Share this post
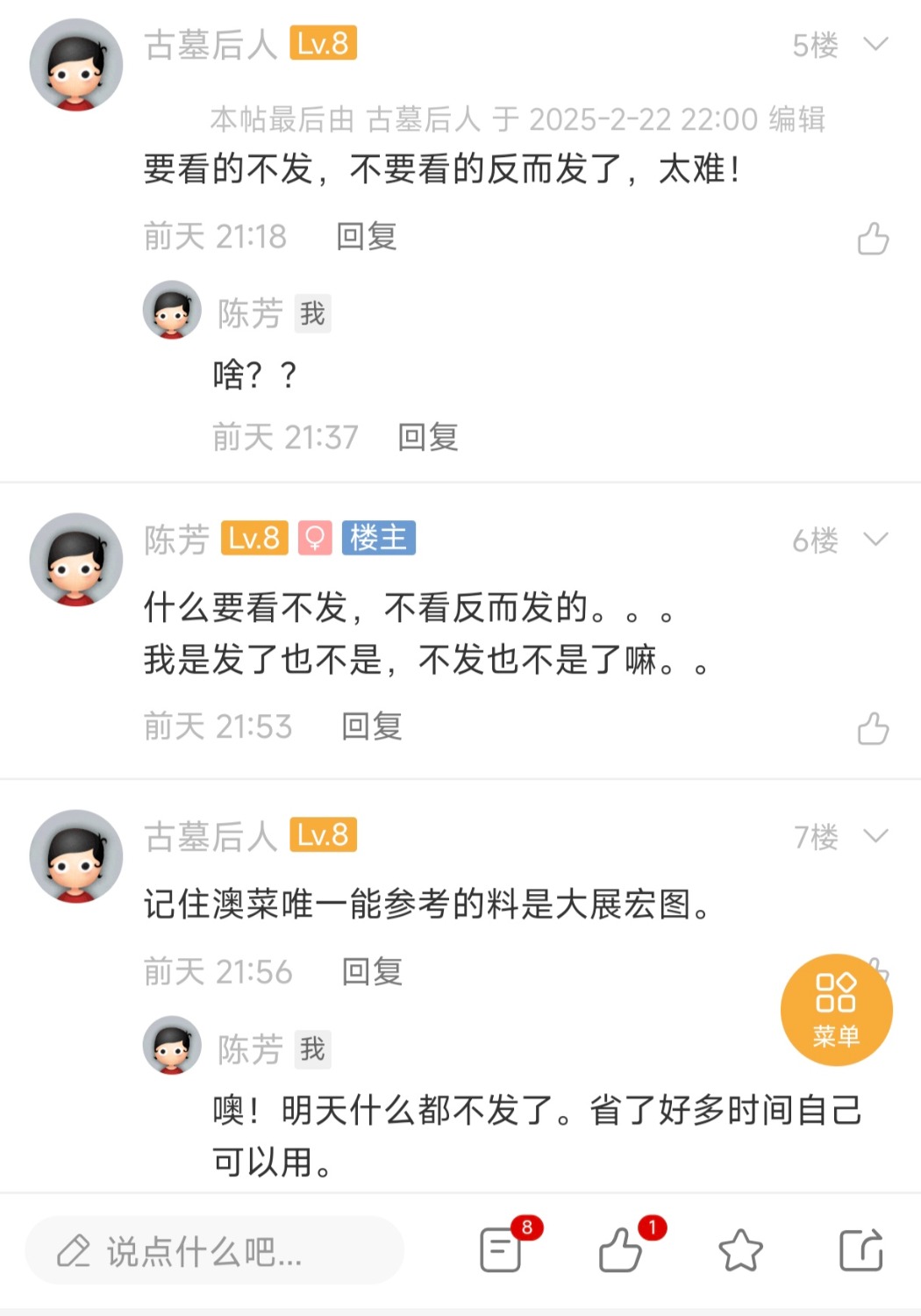This screenshot has height=1316, width=921. [x=860, y=1249]
